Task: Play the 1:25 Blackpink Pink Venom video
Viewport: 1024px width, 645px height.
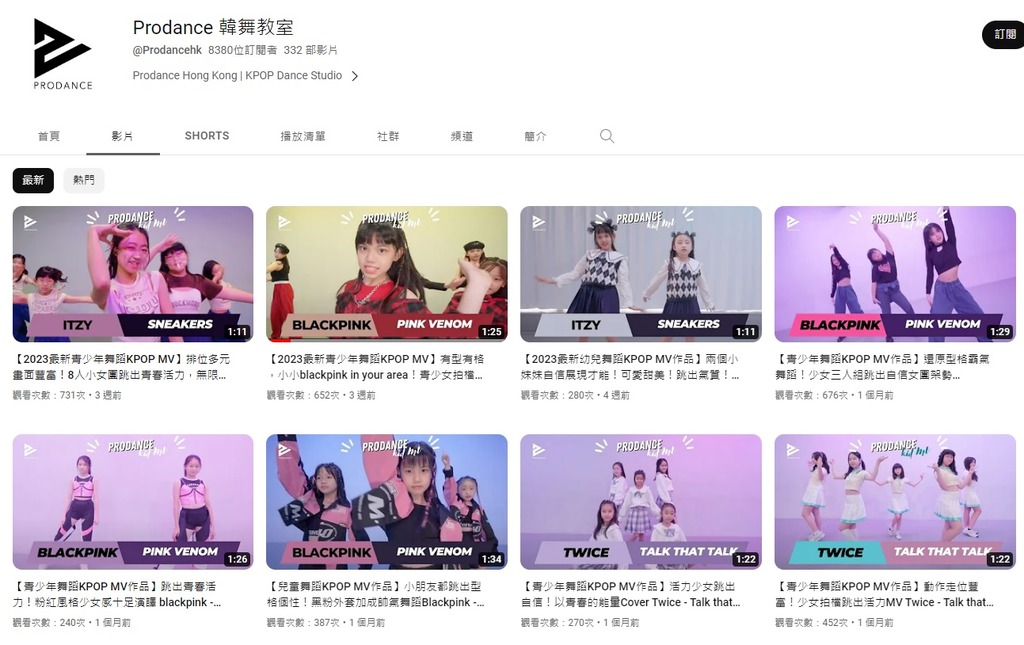Action: 387,274
